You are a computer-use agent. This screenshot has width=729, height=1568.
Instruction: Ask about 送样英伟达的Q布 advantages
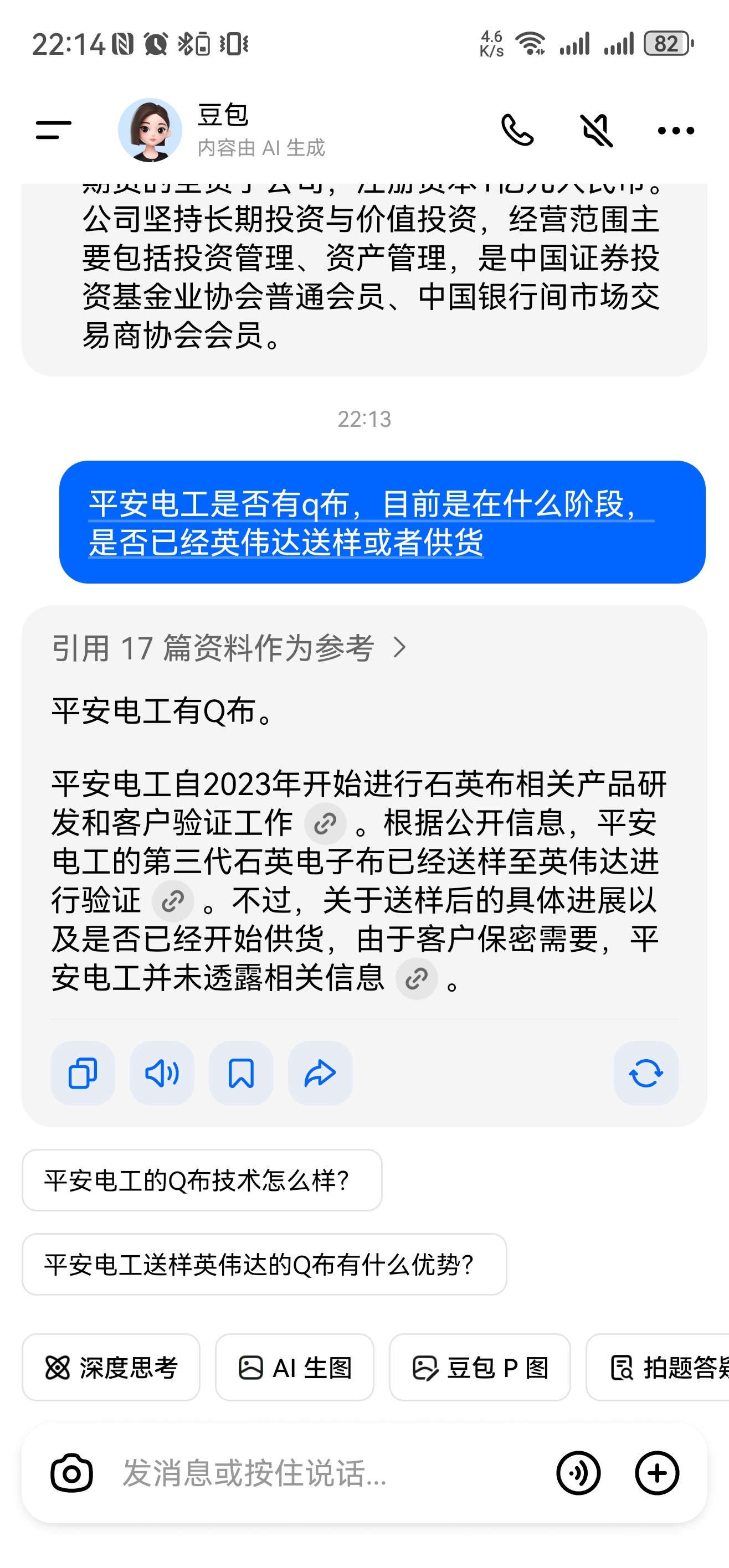pos(264,1264)
